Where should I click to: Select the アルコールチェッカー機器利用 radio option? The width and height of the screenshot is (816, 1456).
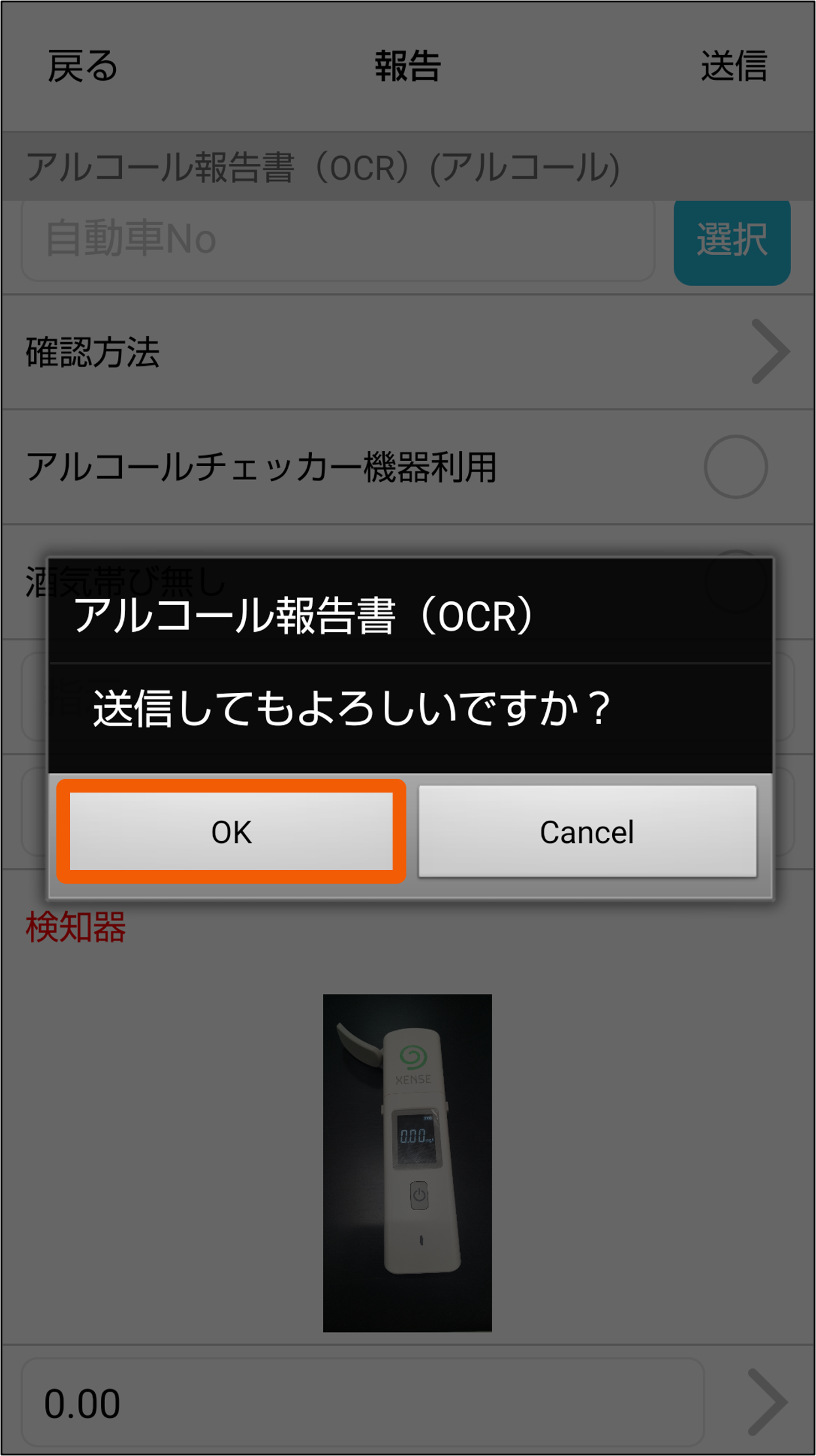click(735, 467)
